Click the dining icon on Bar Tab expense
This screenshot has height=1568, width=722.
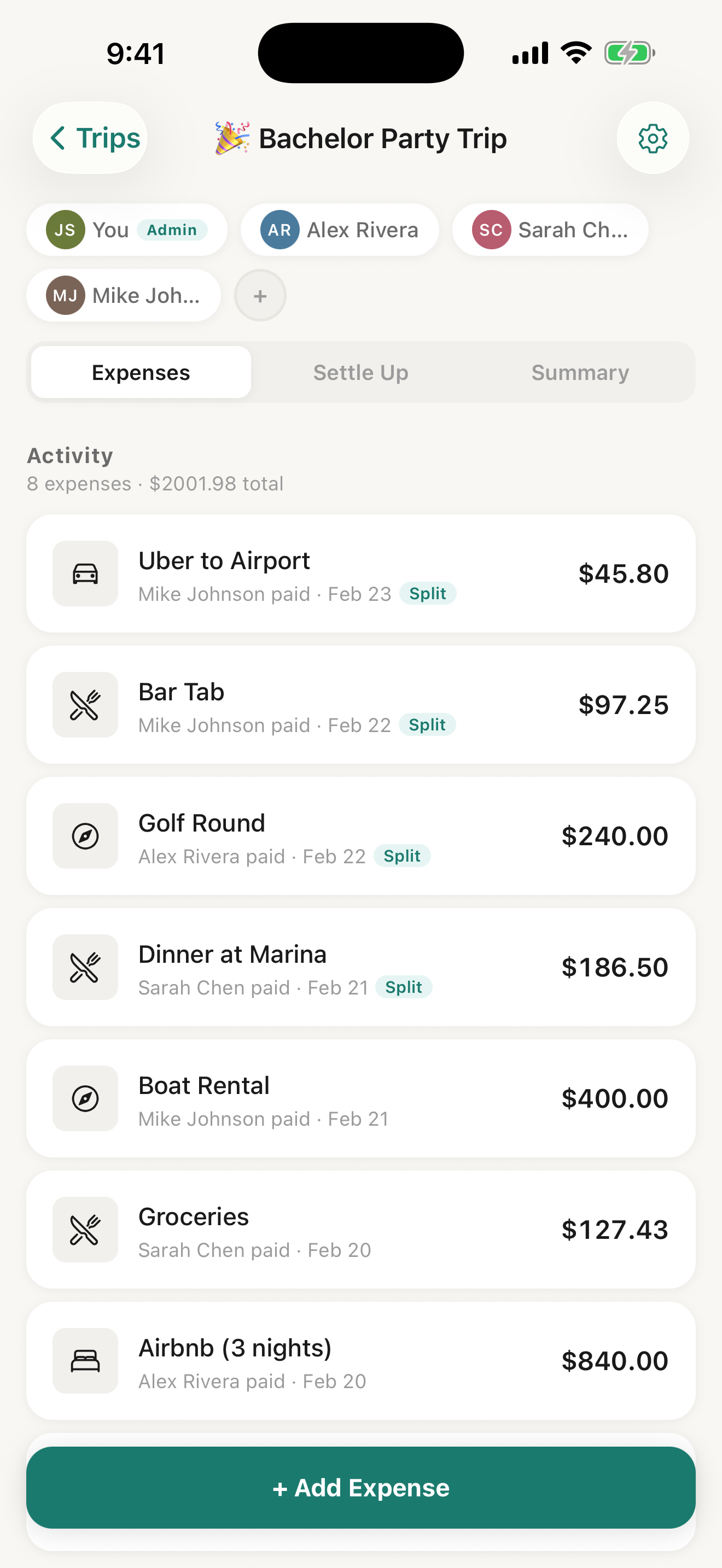(85, 704)
